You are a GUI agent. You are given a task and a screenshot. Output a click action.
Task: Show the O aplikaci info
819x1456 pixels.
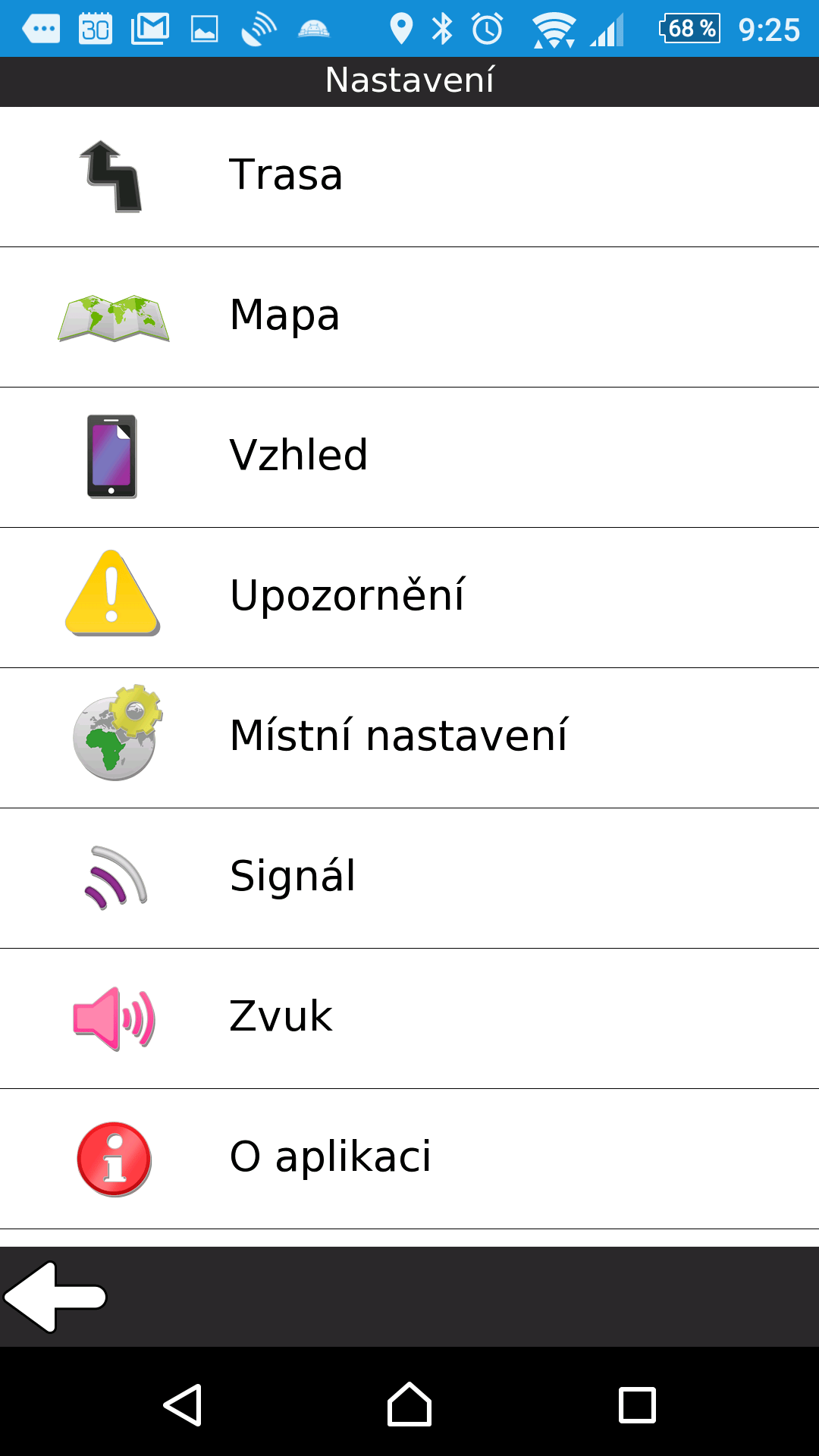click(409, 1159)
